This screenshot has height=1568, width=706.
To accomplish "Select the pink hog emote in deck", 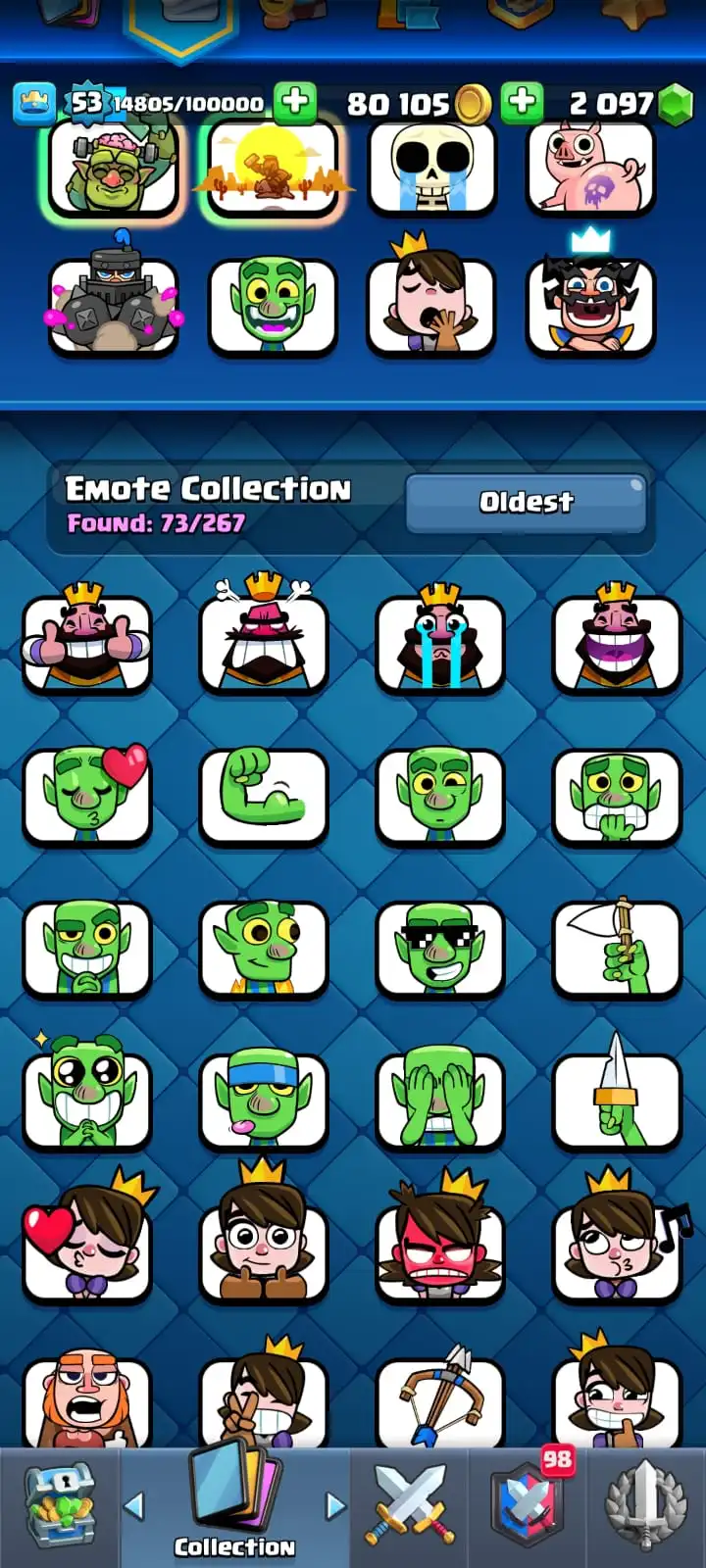I will (590, 169).
